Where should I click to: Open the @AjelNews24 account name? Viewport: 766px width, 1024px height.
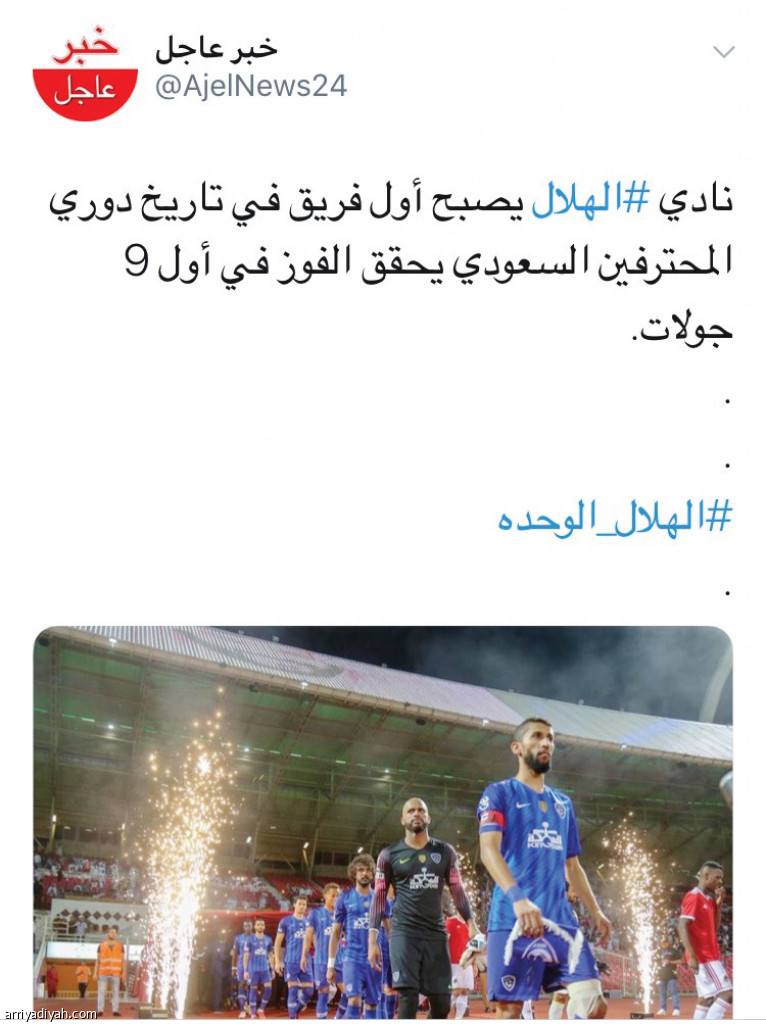pyautogui.click(x=250, y=87)
